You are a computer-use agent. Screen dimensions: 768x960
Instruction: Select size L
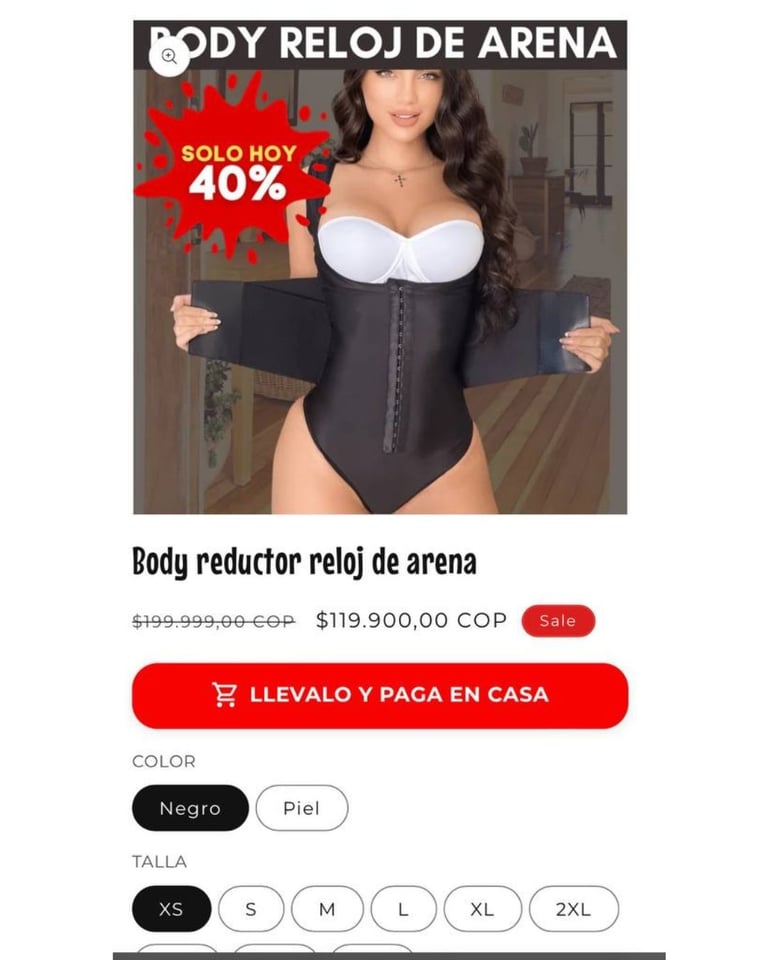coord(403,909)
